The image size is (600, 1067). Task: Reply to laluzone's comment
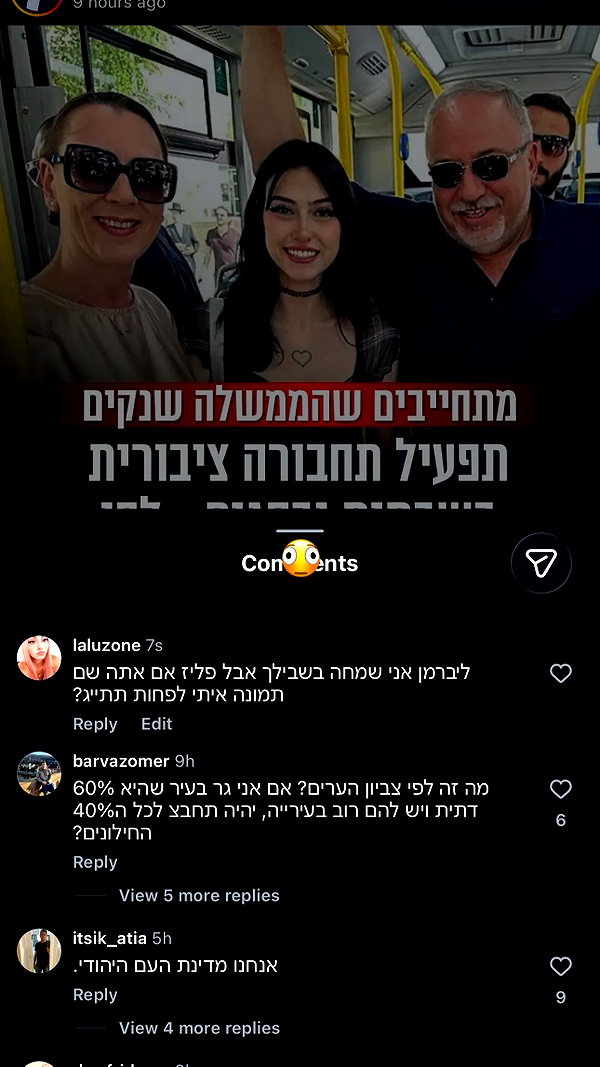point(95,724)
